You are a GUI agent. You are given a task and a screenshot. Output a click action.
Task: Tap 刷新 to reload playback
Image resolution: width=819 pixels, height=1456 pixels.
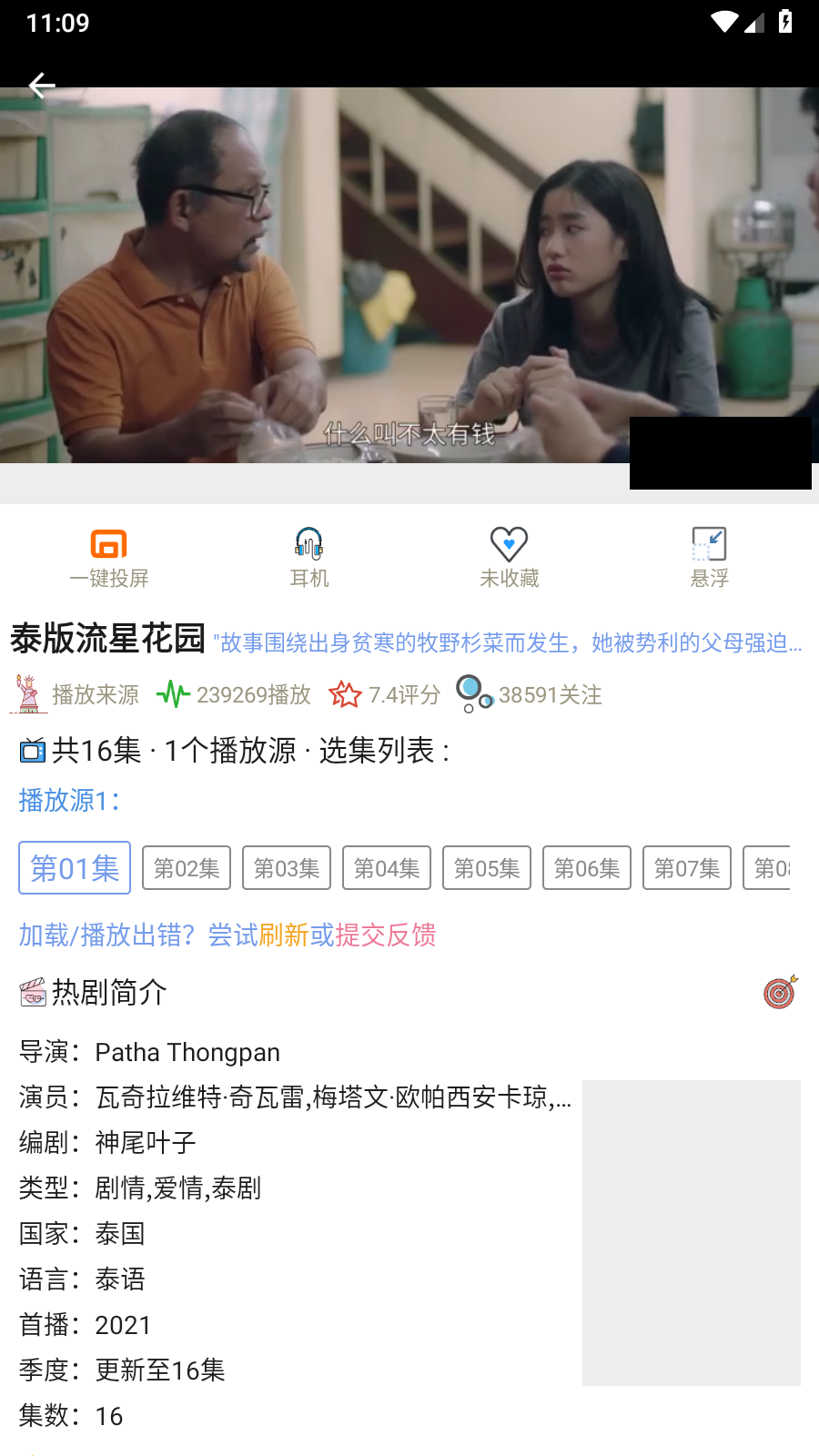click(284, 935)
